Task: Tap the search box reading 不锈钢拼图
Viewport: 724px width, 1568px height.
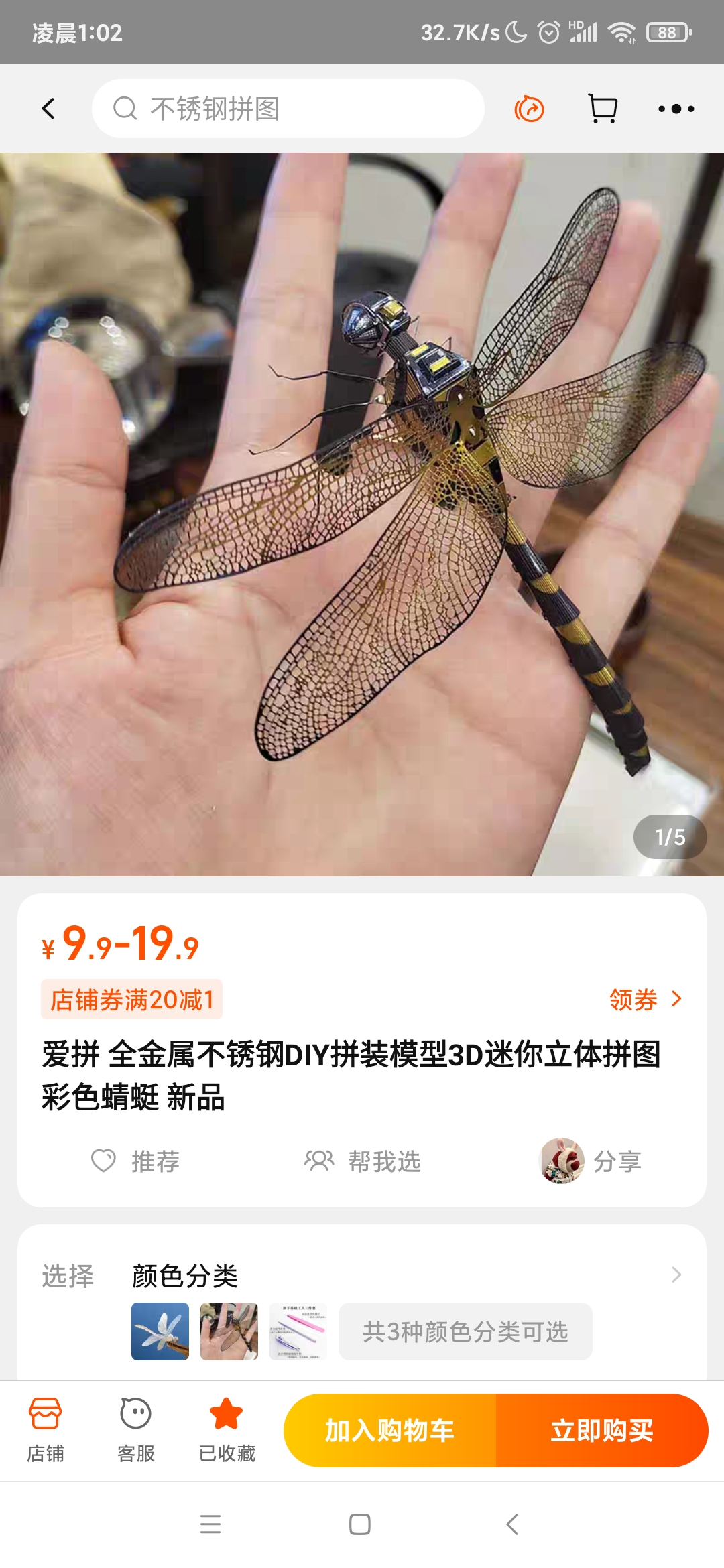Action: pyautogui.click(x=288, y=109)
